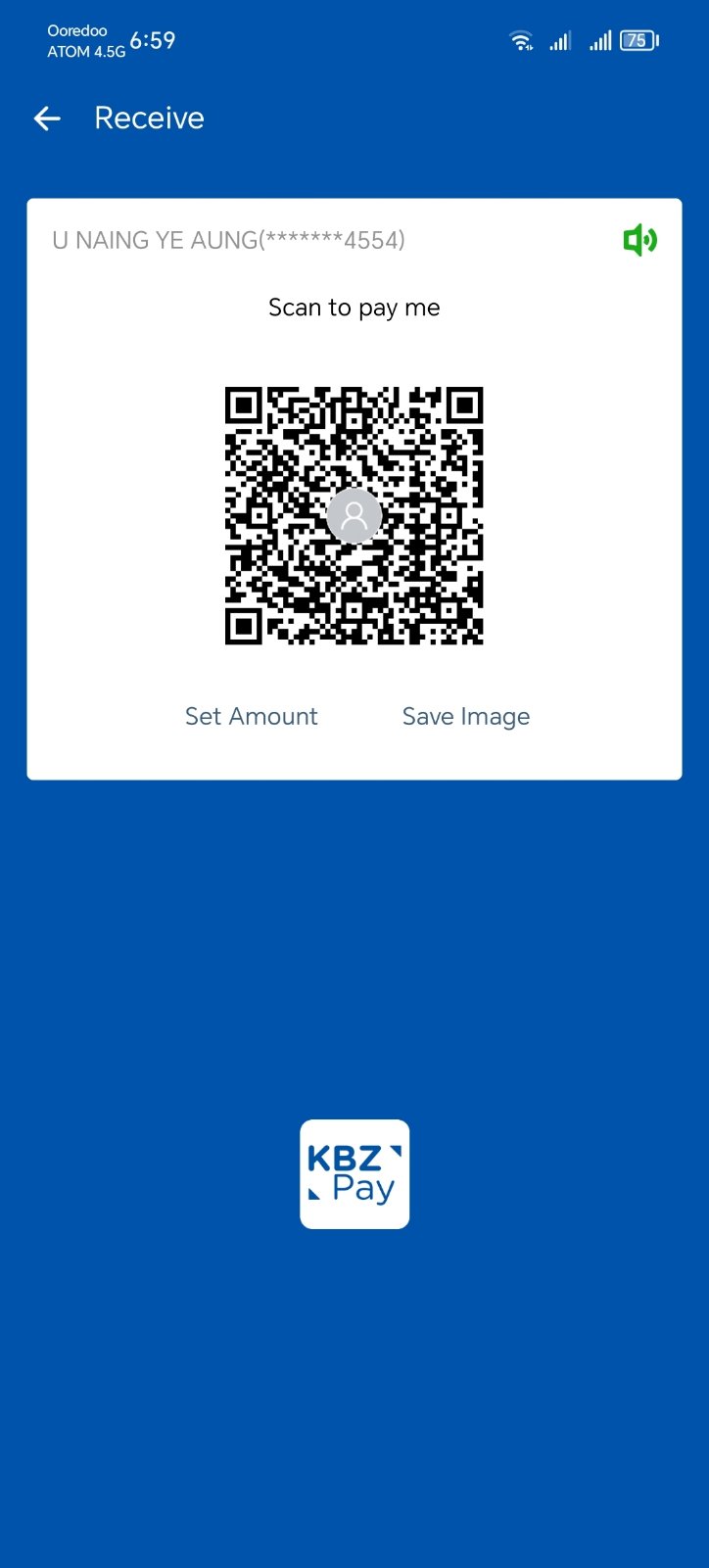Toggle the green speaker sound icon
Viewport: 709px width, 1568px height.
[x=639, y=240]
